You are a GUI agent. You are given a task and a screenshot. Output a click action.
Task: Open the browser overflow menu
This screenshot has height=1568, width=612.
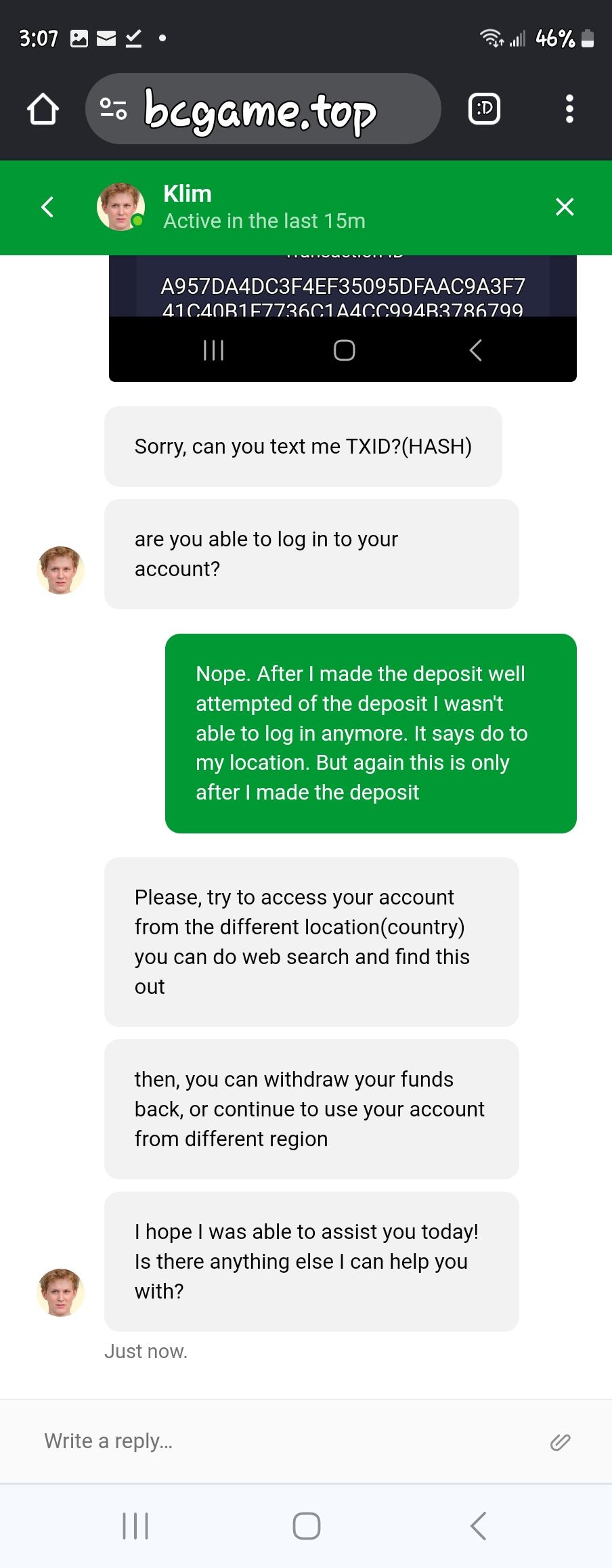click(x=569, y=109)
